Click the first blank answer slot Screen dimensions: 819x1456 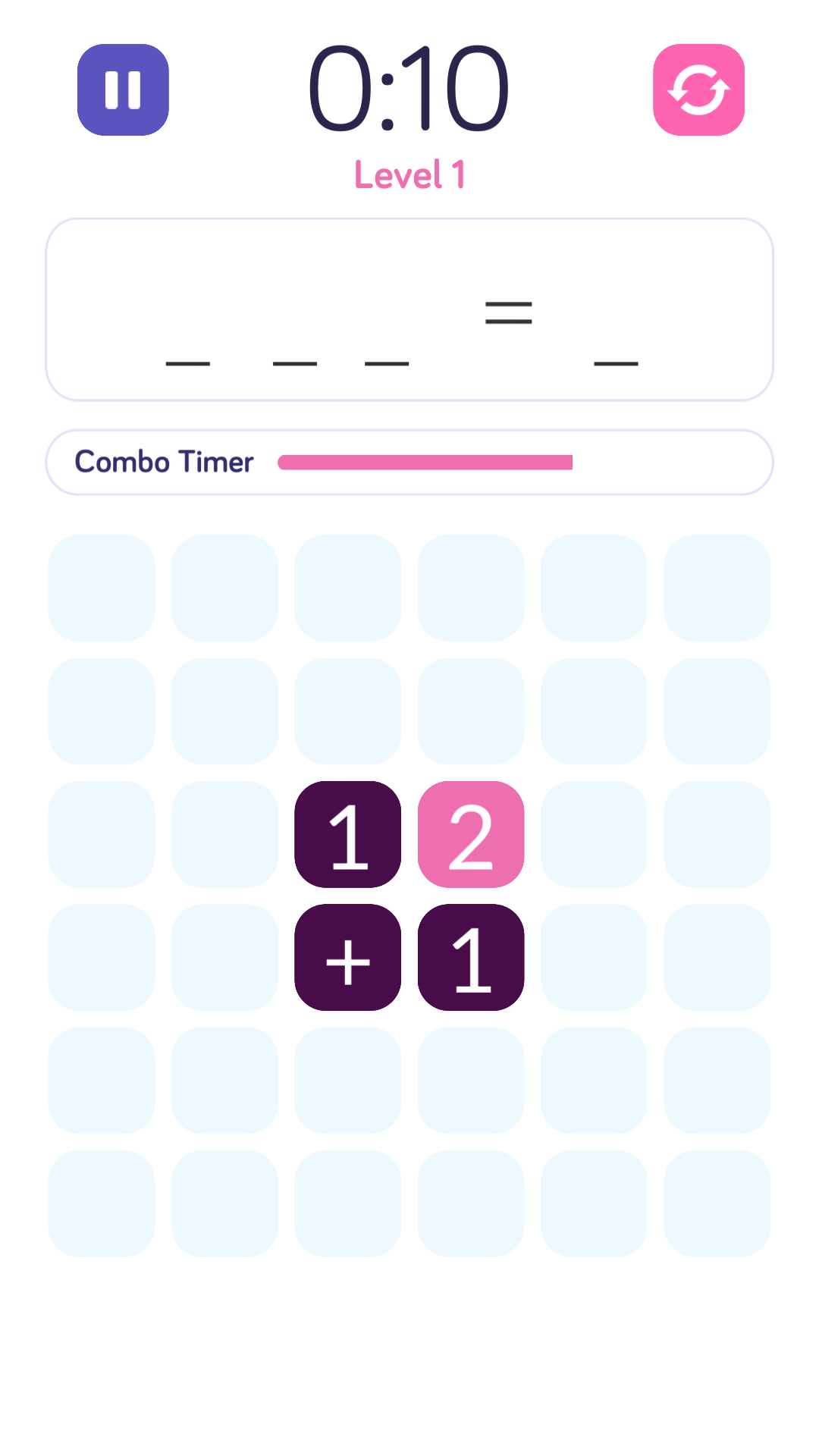pyautogui.click(x=188, y=364)
